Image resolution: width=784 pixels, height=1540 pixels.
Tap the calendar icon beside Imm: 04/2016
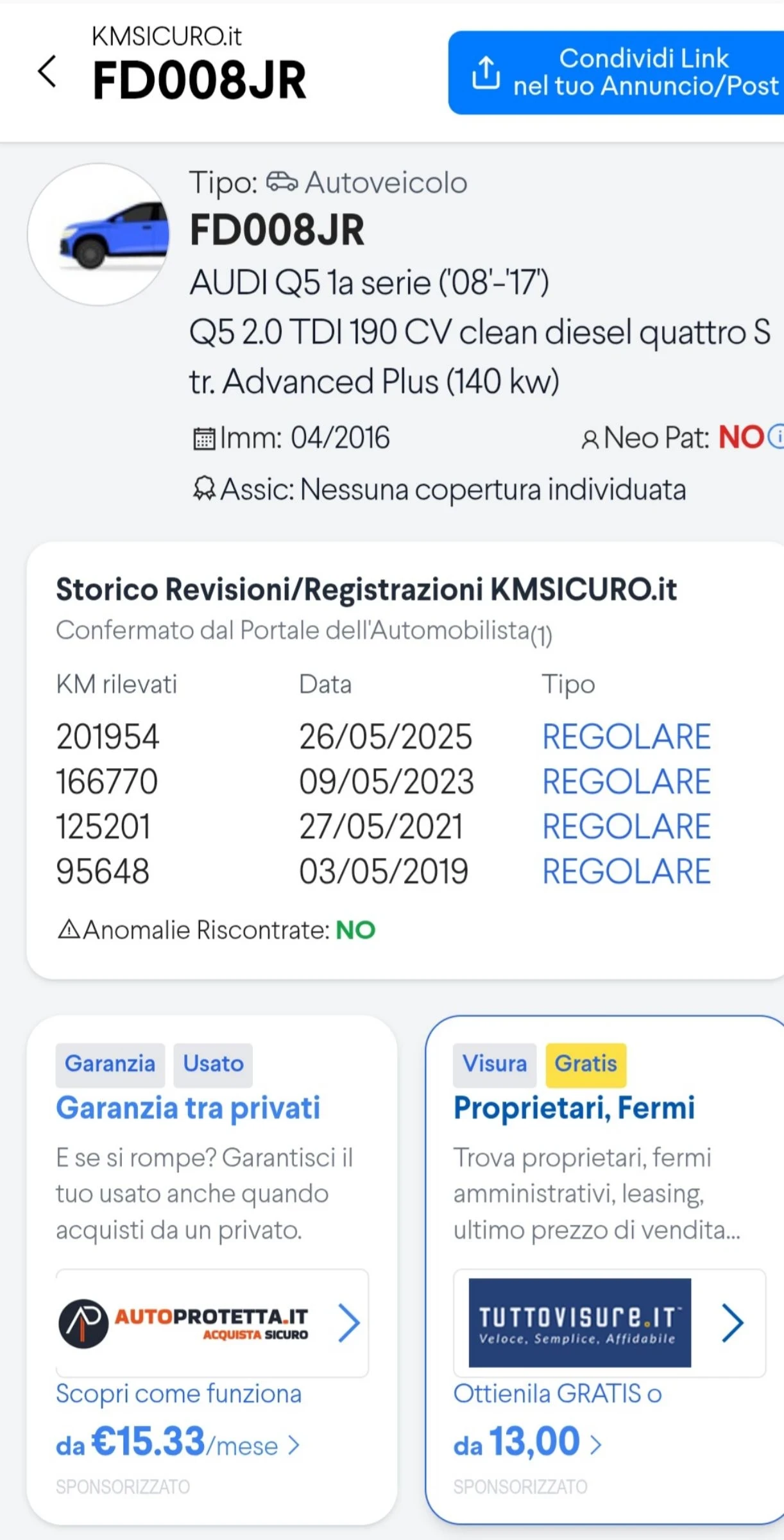click(203, 437)
